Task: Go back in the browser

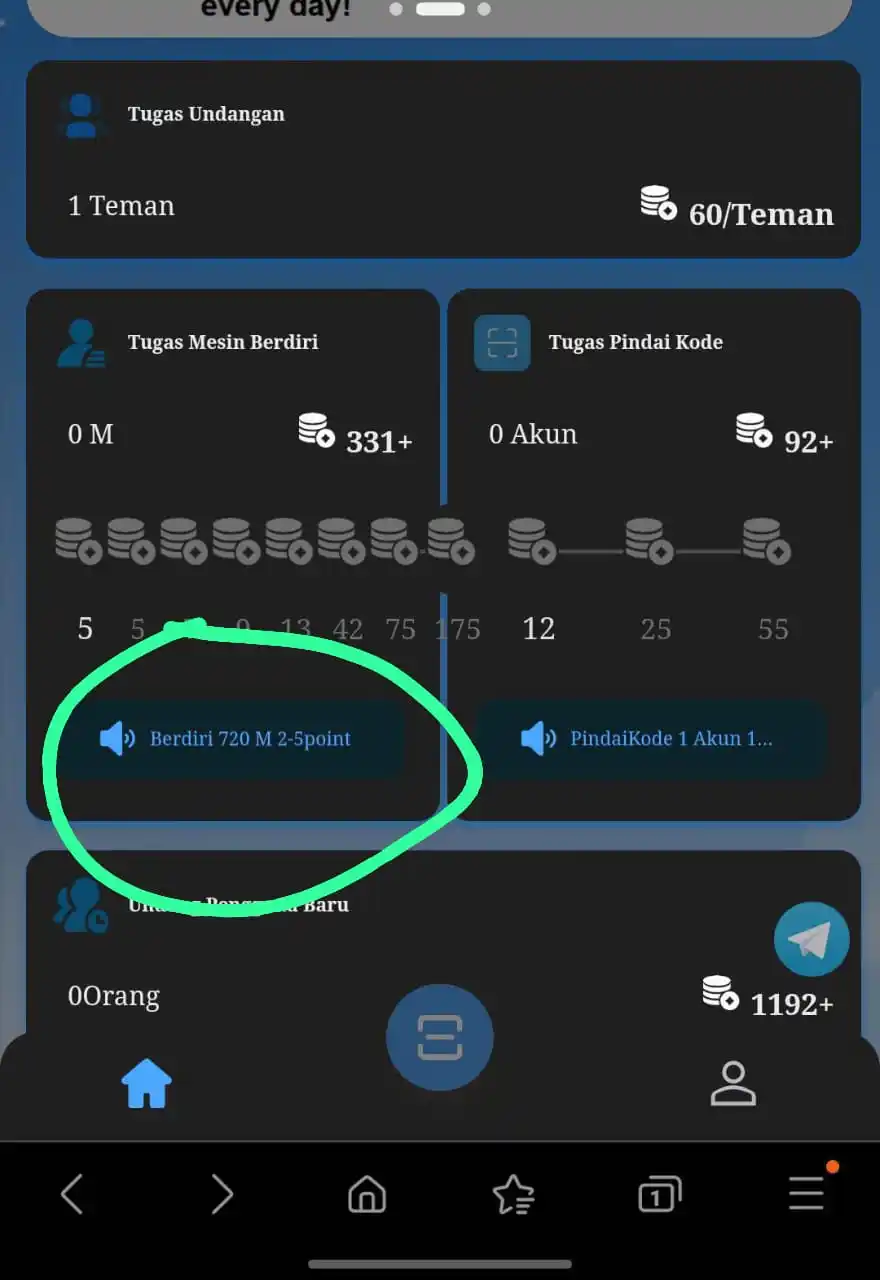Action: coord(72,1194)
